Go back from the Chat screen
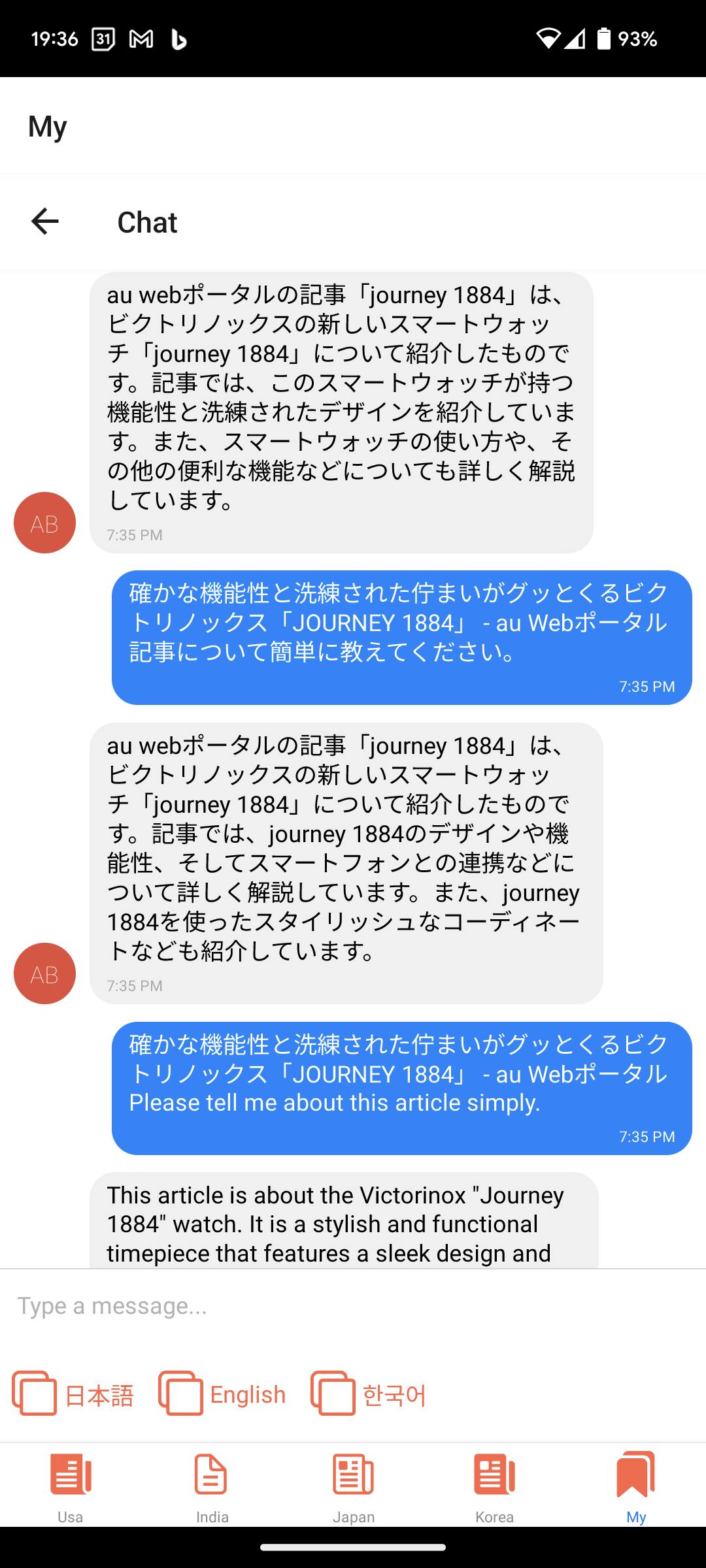Image resolution: width=706 pixels, height=1568 pixels. click(x=44, y=221)
